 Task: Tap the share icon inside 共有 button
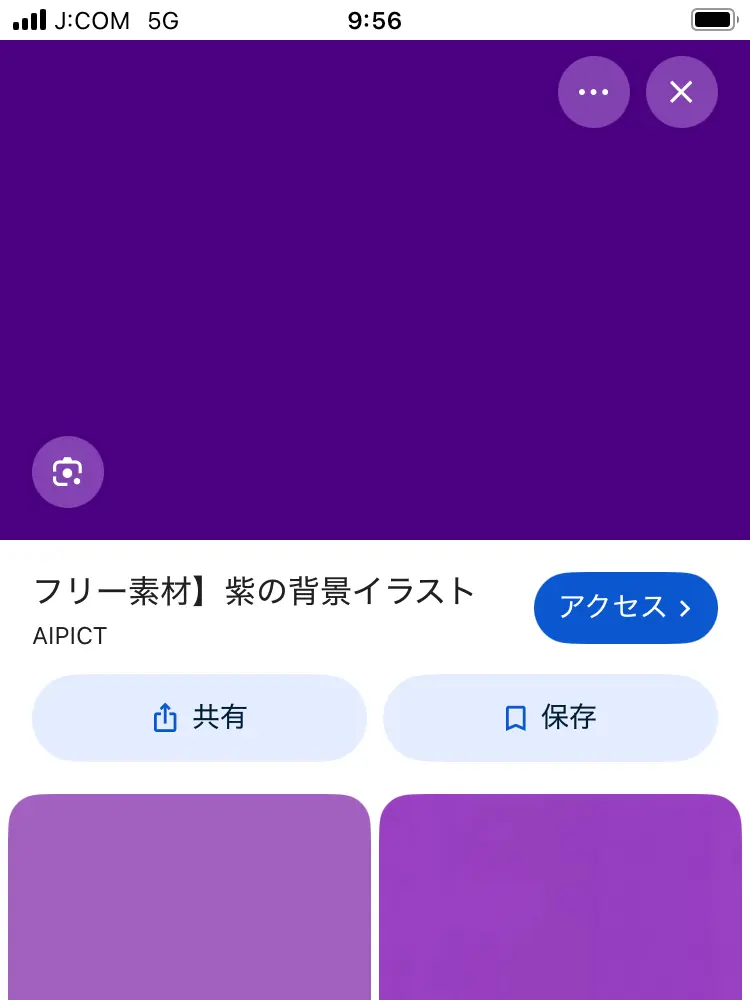(165, 717)
